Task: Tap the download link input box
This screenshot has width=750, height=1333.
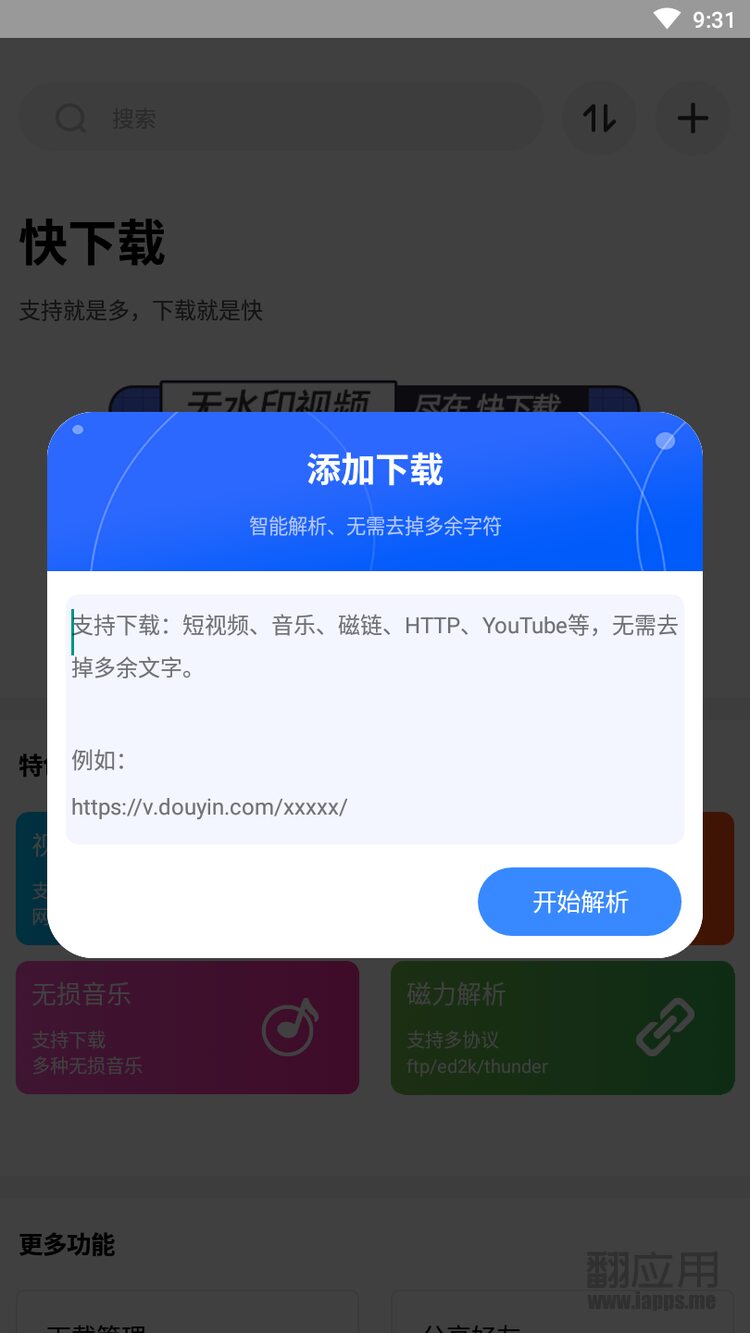Action: pyautogui.click(x=375, y=719)
